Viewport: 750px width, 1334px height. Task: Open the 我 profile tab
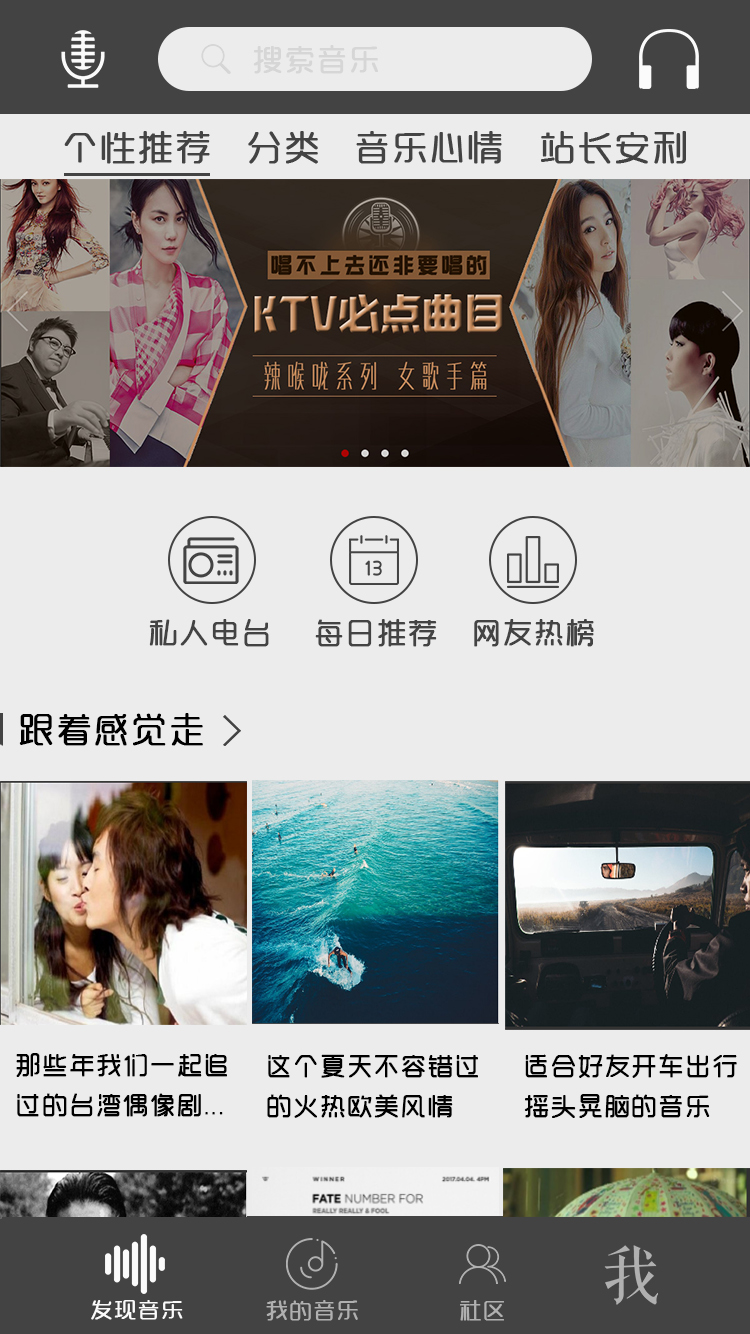tap(631, 1275)
